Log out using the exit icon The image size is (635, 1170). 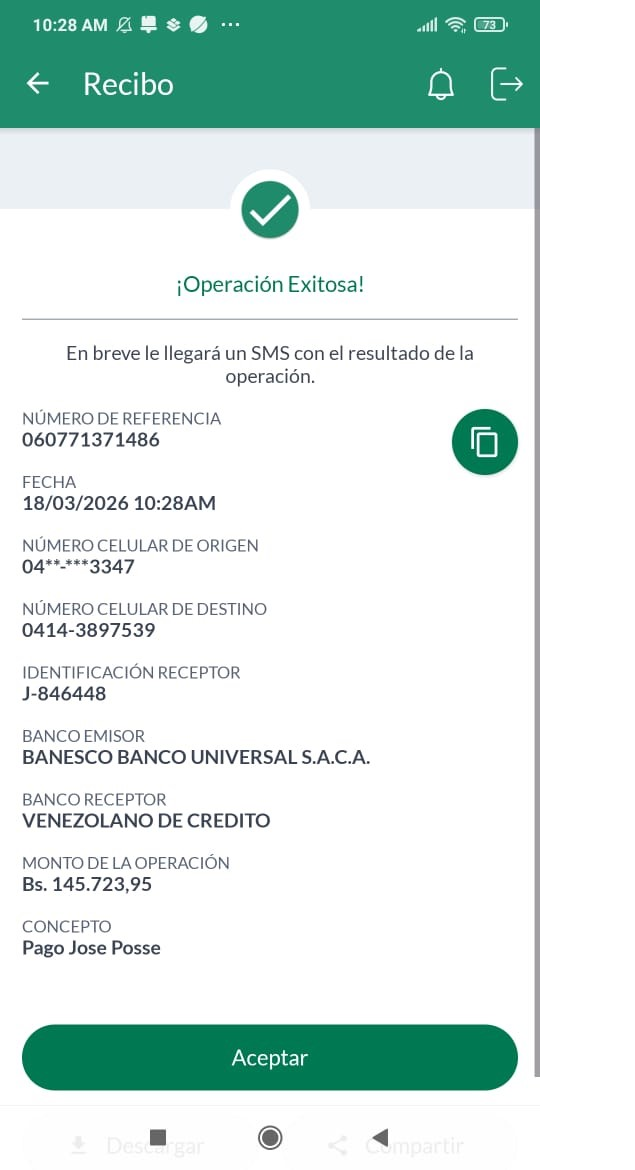click(507, 84)
